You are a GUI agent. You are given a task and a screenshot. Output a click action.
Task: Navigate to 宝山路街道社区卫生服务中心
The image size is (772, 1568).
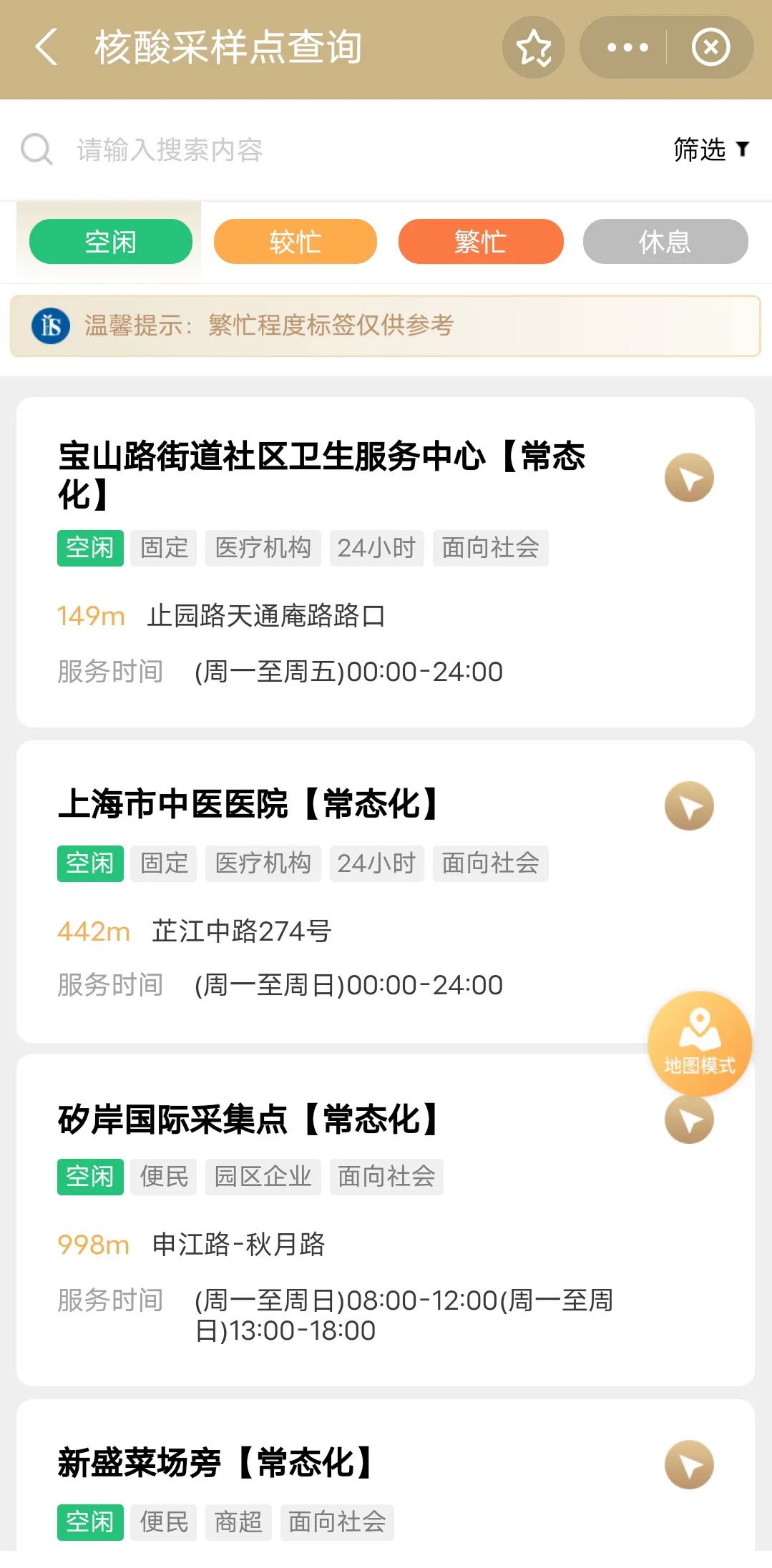coord(689,478)
